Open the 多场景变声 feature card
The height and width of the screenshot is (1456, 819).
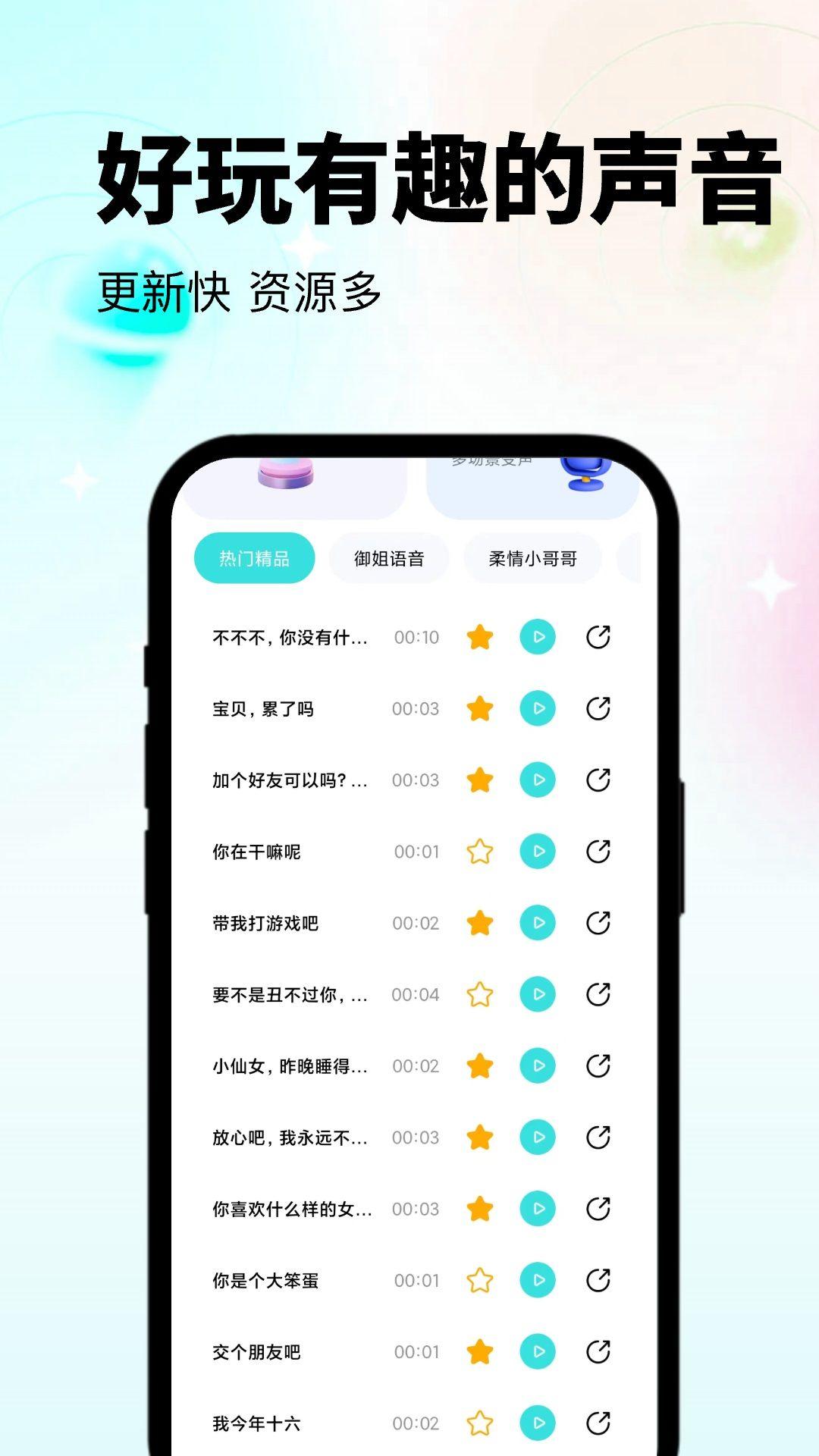531,478
